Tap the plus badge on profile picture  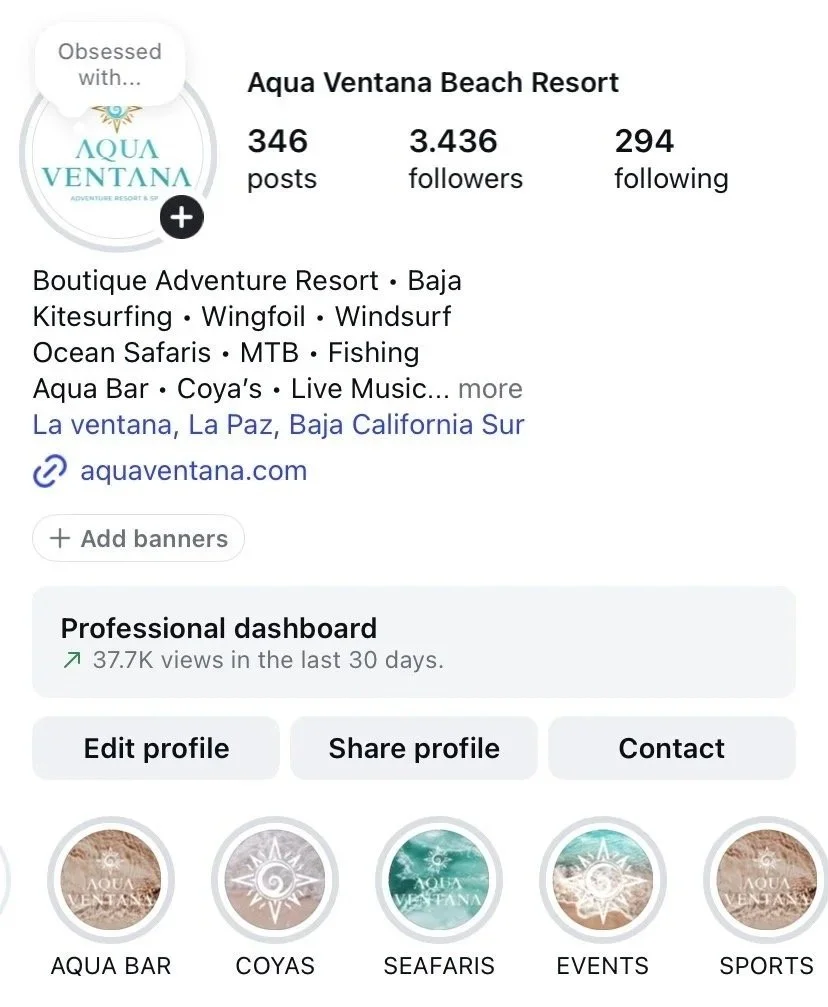click(182, 217)
